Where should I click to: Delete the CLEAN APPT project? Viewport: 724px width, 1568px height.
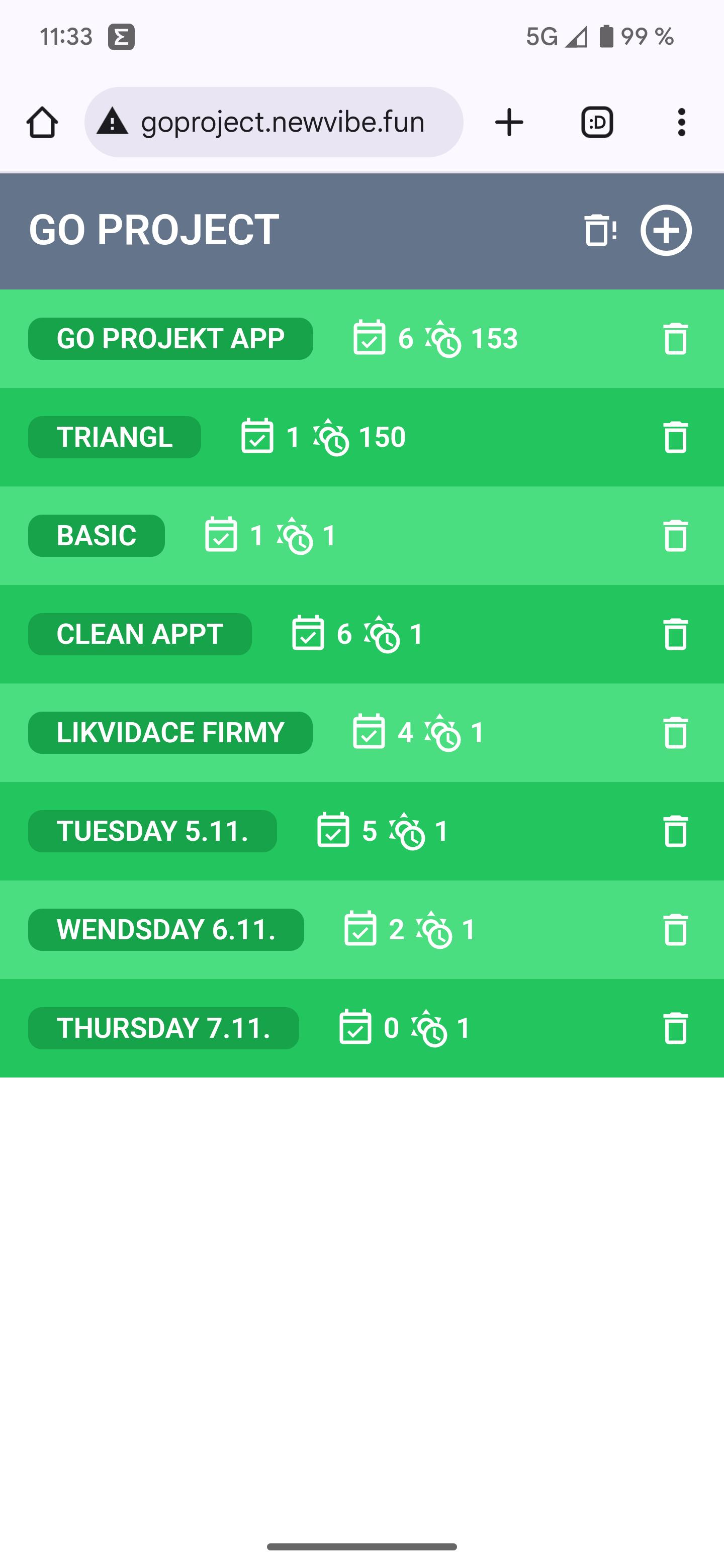[x=675, y=634]
